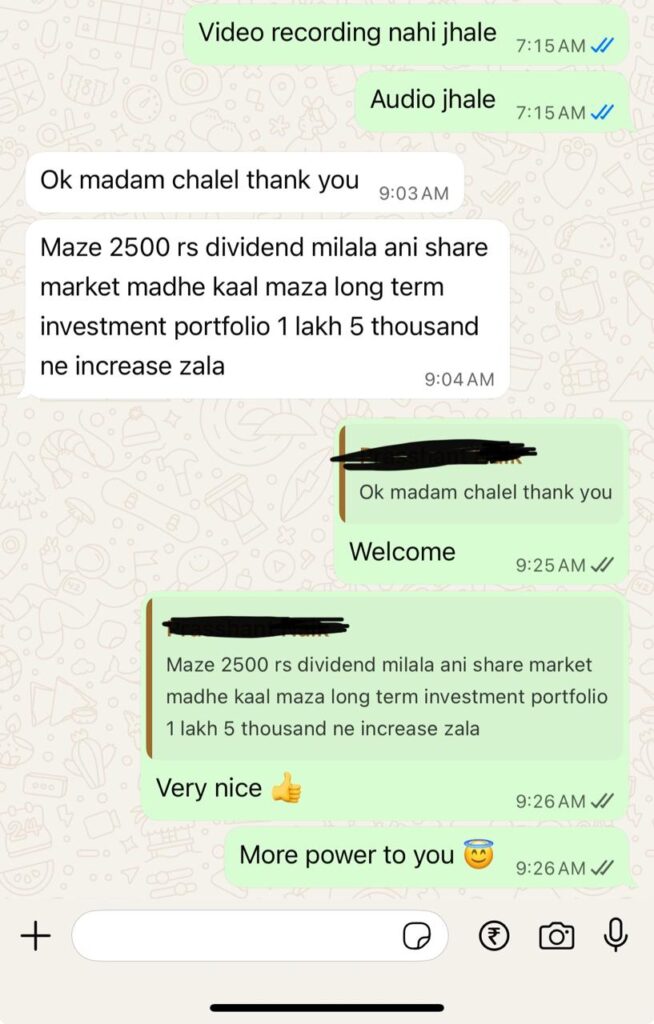The image size is (654, 1024).
Task: Jump to quoted 'Maze 2500 rs dividend' message
Action: (385, 680)
